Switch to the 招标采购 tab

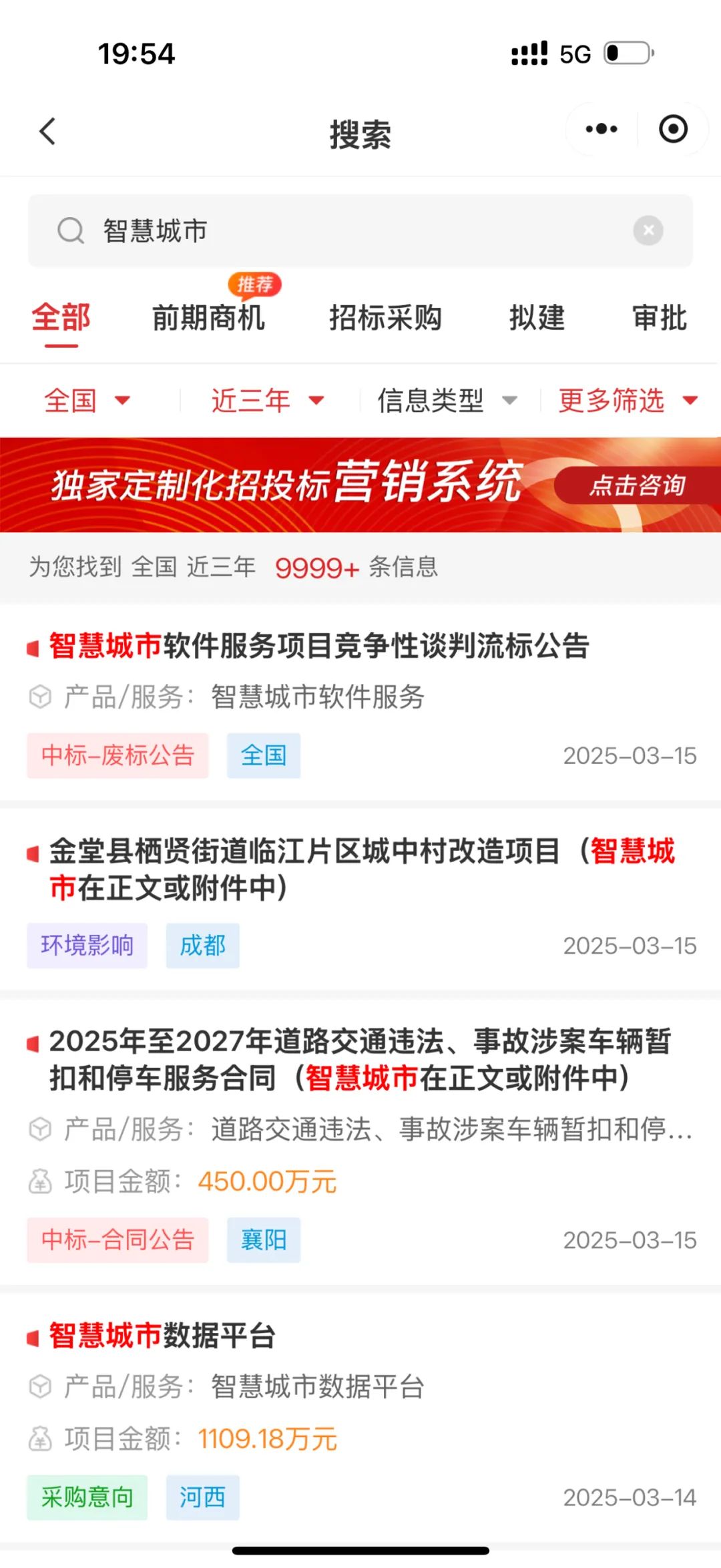click(385, 318)
